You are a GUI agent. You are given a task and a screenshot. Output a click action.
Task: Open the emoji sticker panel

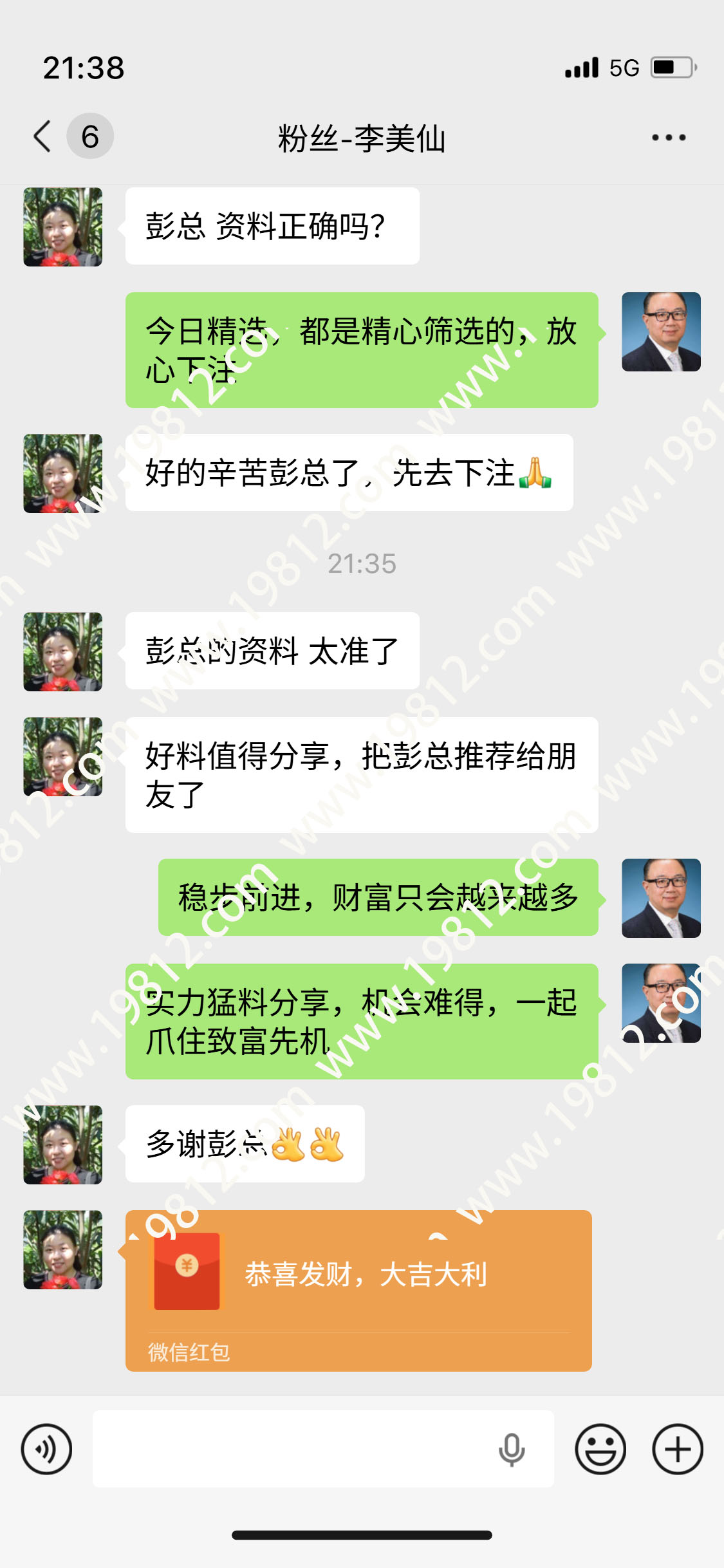point(600,1449)
